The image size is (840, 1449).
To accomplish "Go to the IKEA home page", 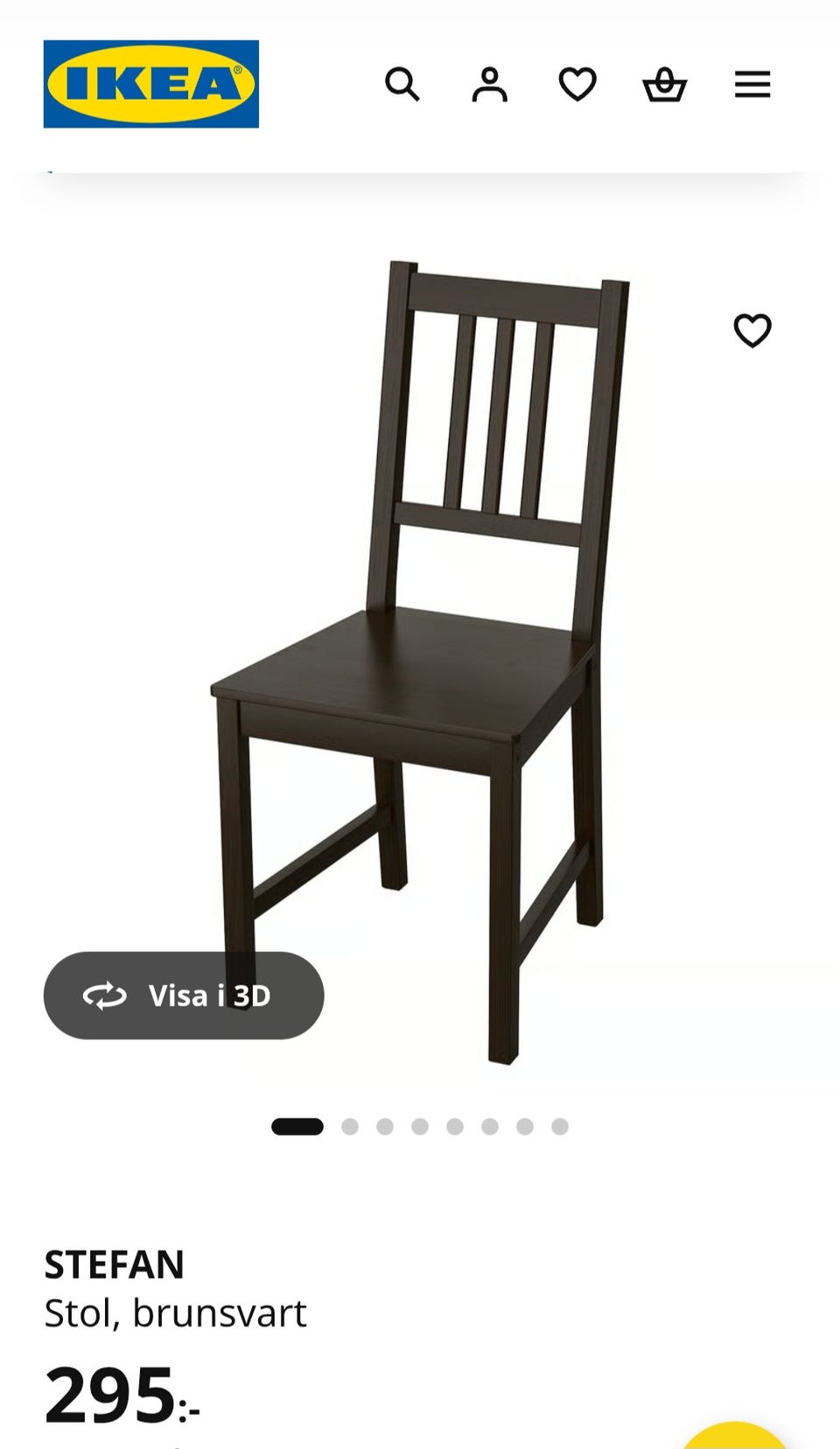I will (151, 84).
